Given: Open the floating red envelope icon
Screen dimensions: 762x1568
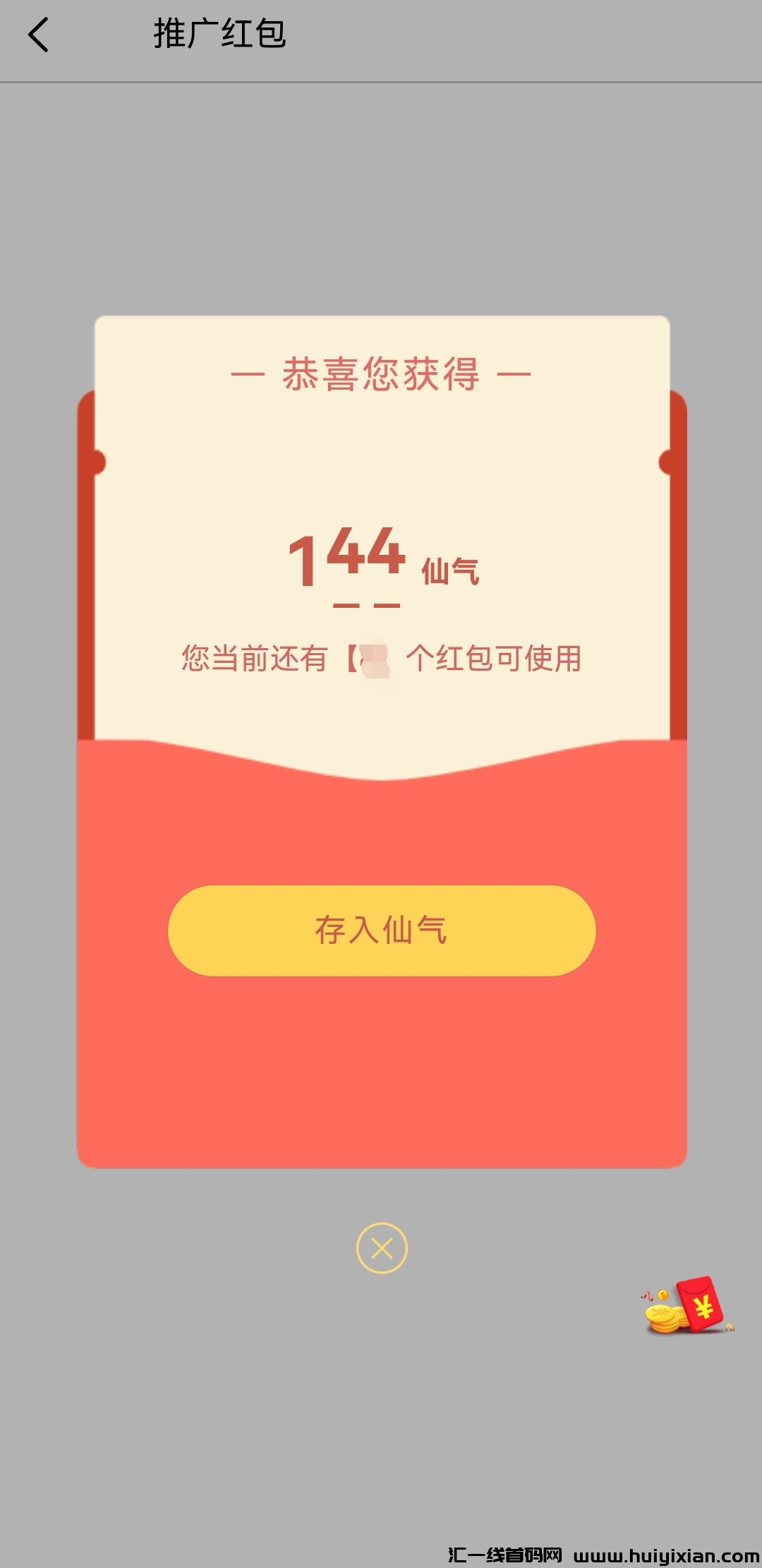Looking at the screenshot, I should (x=688, y=1307).
